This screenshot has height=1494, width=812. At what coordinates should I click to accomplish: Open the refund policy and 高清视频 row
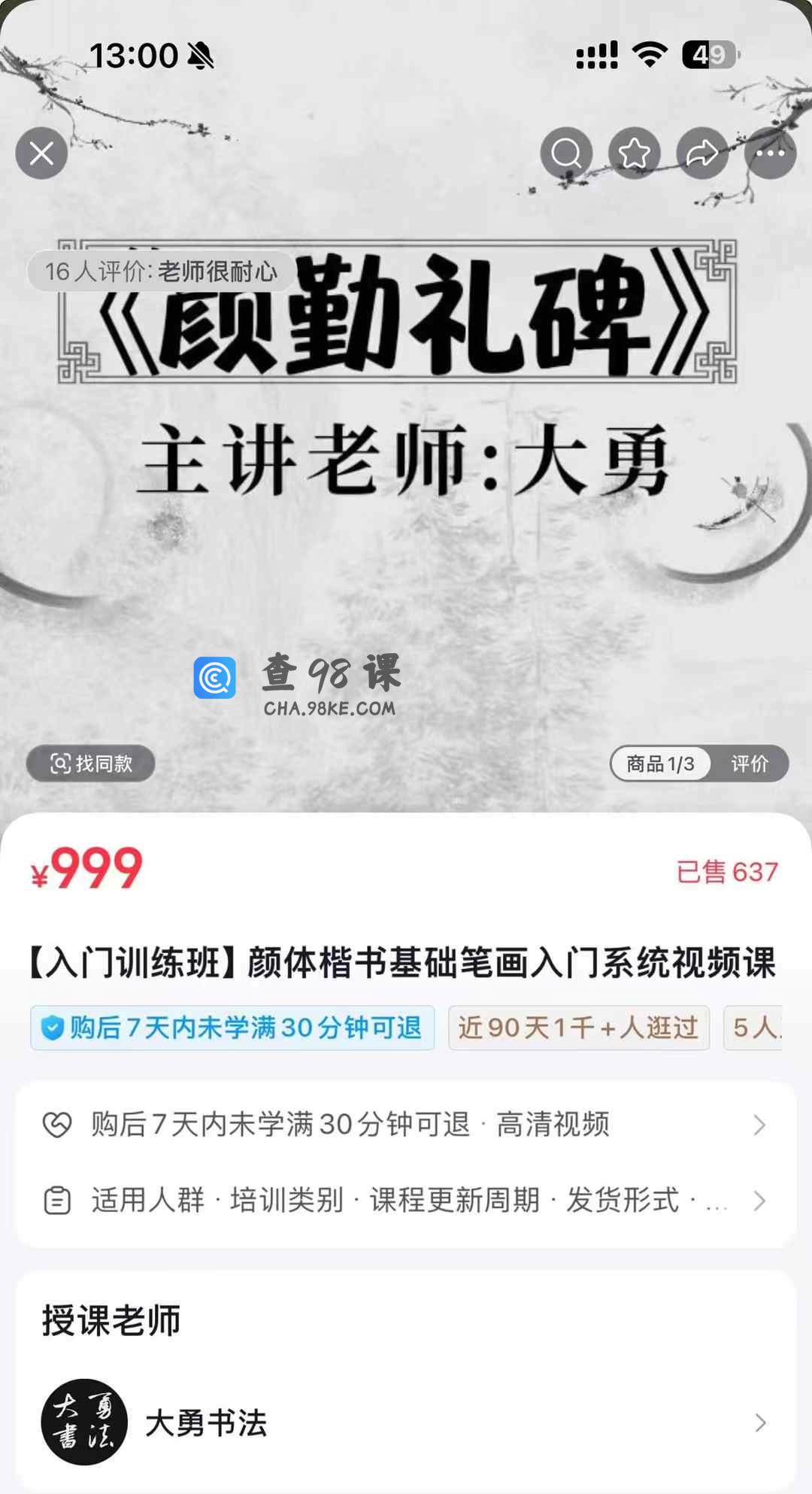pos(405,1125)
